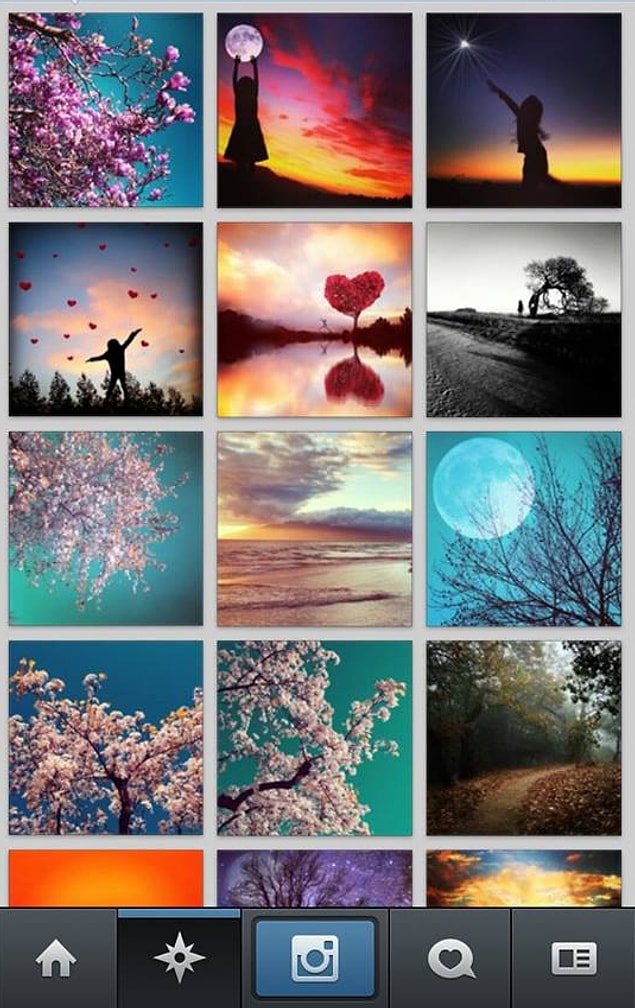Screen dimensions: 635x1008
Task: Open the pink magnolia blossom photo
Action: 106,110
